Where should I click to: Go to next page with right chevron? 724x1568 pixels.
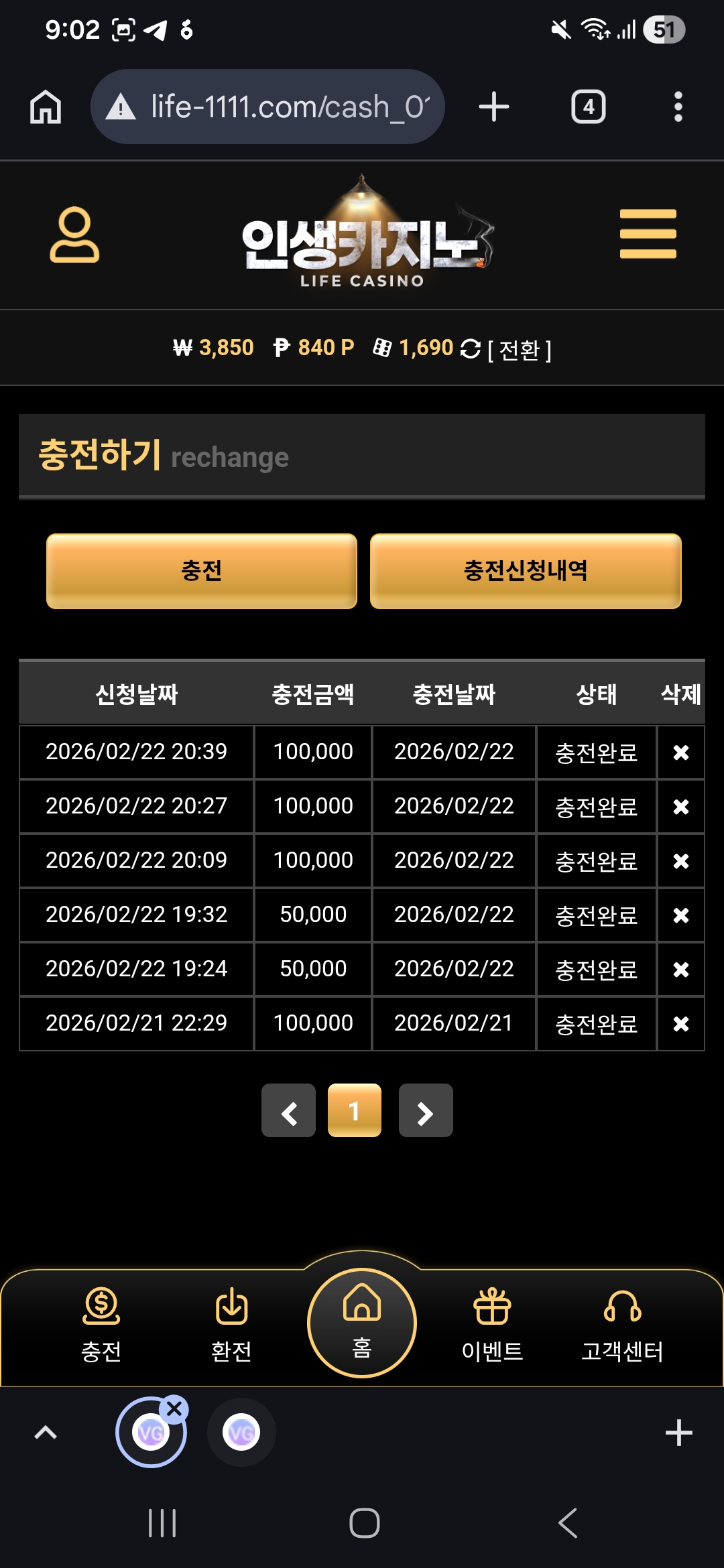(425, 1110)
